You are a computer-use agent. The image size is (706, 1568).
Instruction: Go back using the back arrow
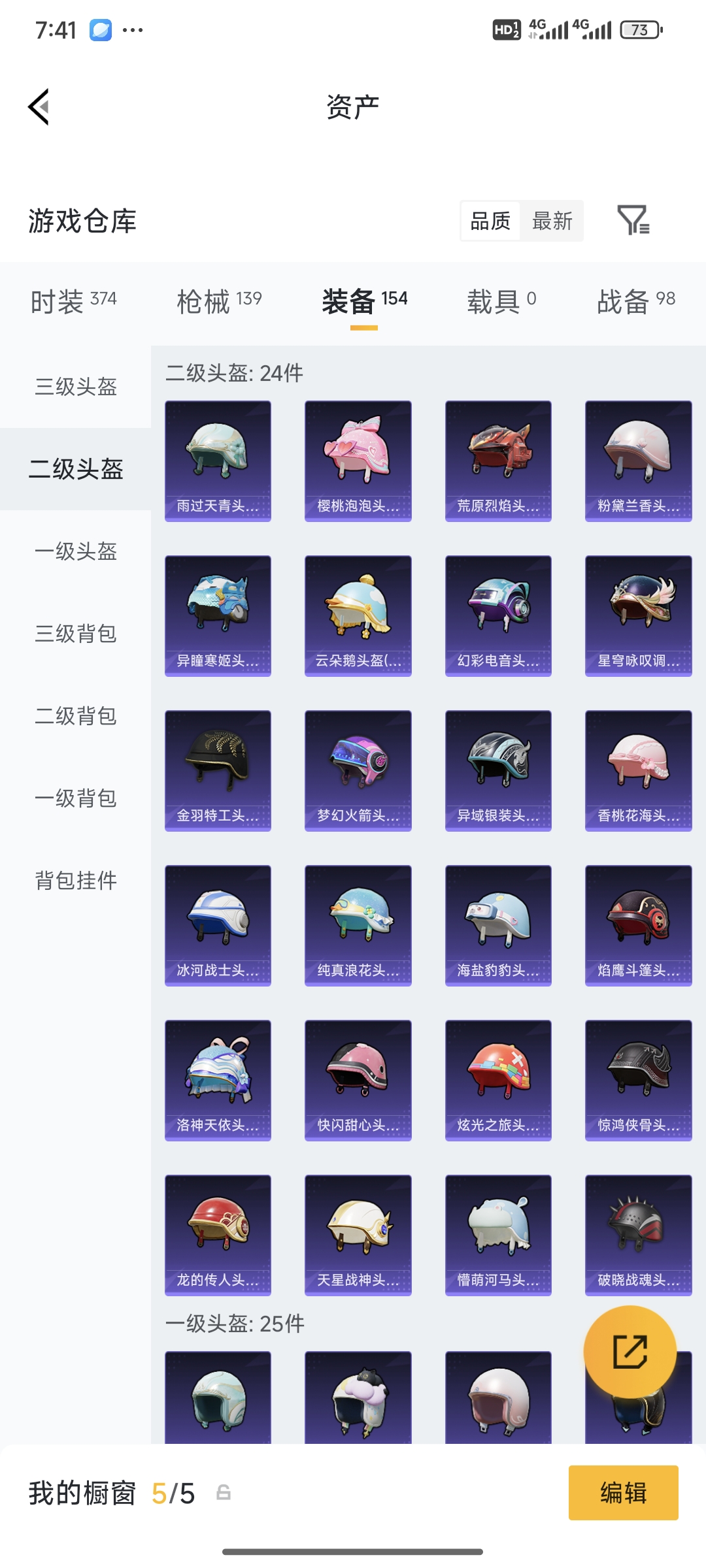39,106
